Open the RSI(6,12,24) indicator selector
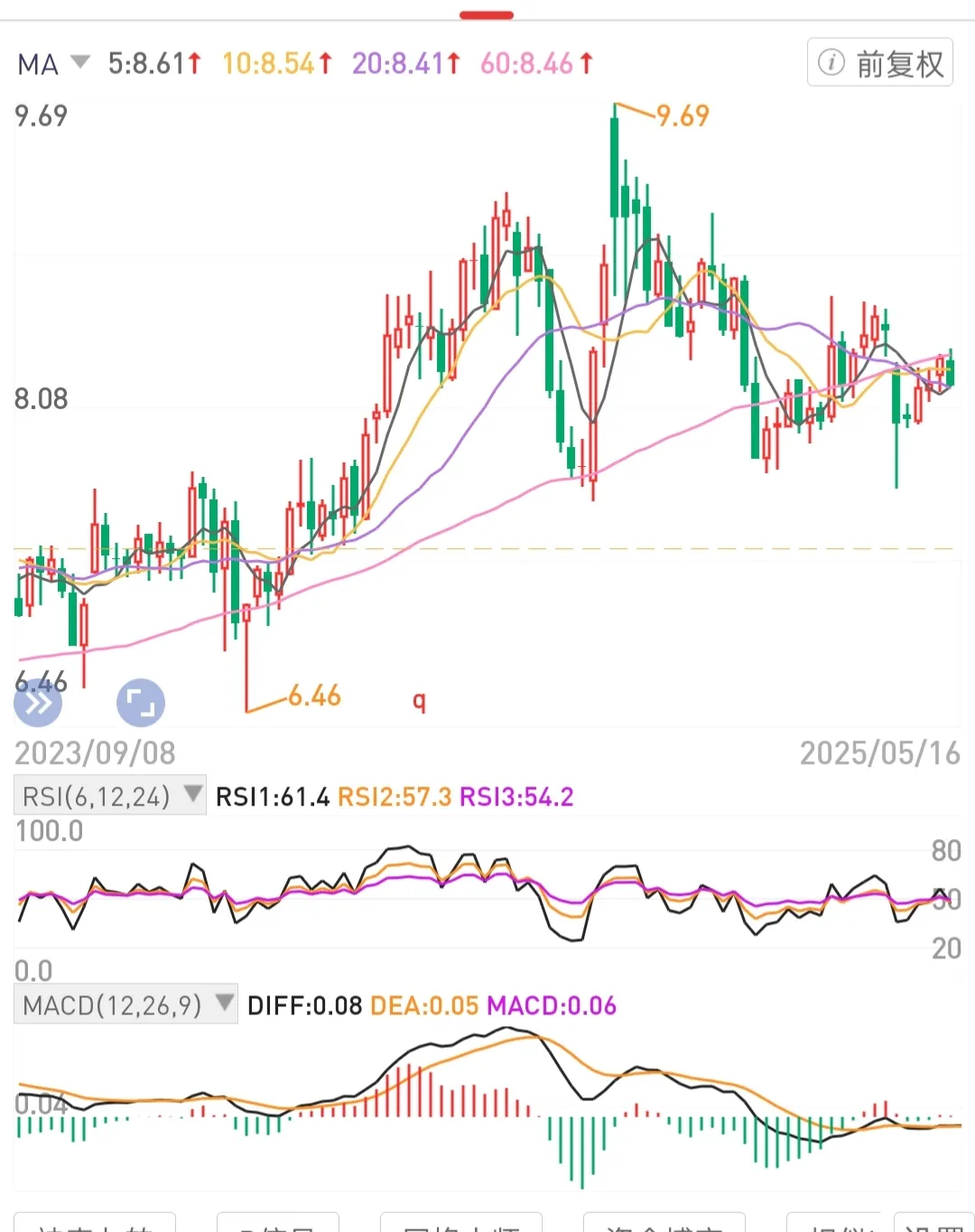The height and width of the screenshot is (1232, 975). (110, 796)
